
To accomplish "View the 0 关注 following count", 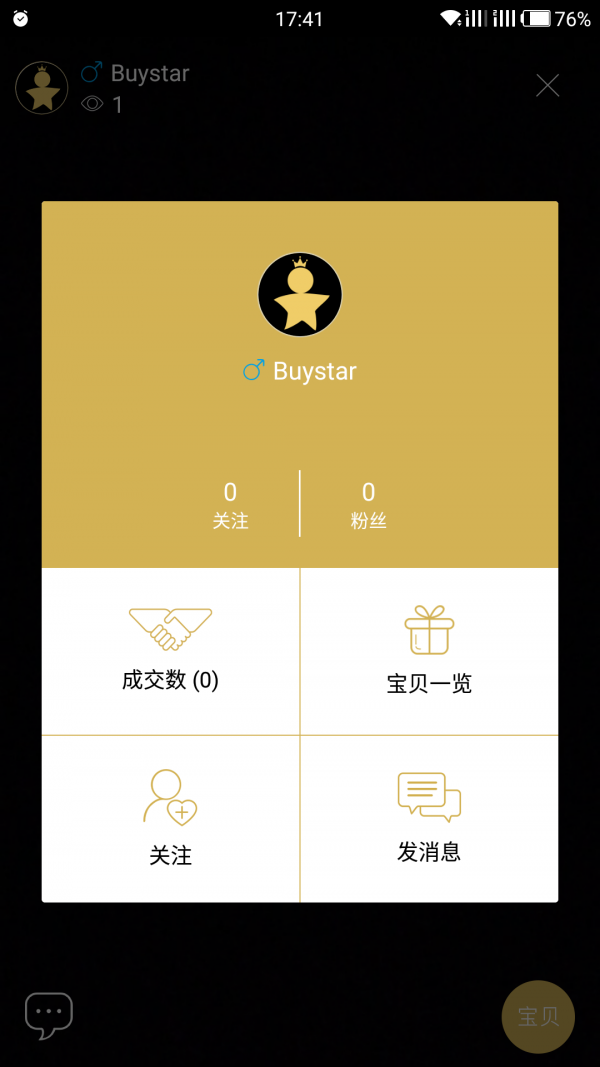I will pos(230,504).
